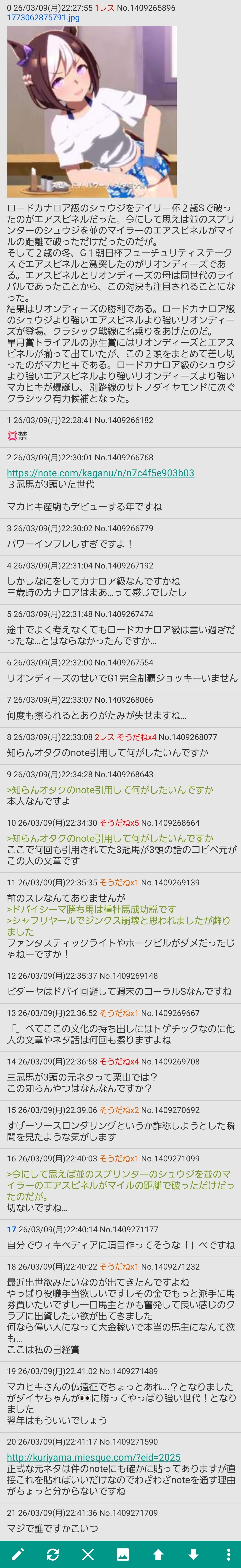This screenshot has width=241, height=1568.
Task: Tap そうだねx5 on post 10
Action: pos(119,823)
